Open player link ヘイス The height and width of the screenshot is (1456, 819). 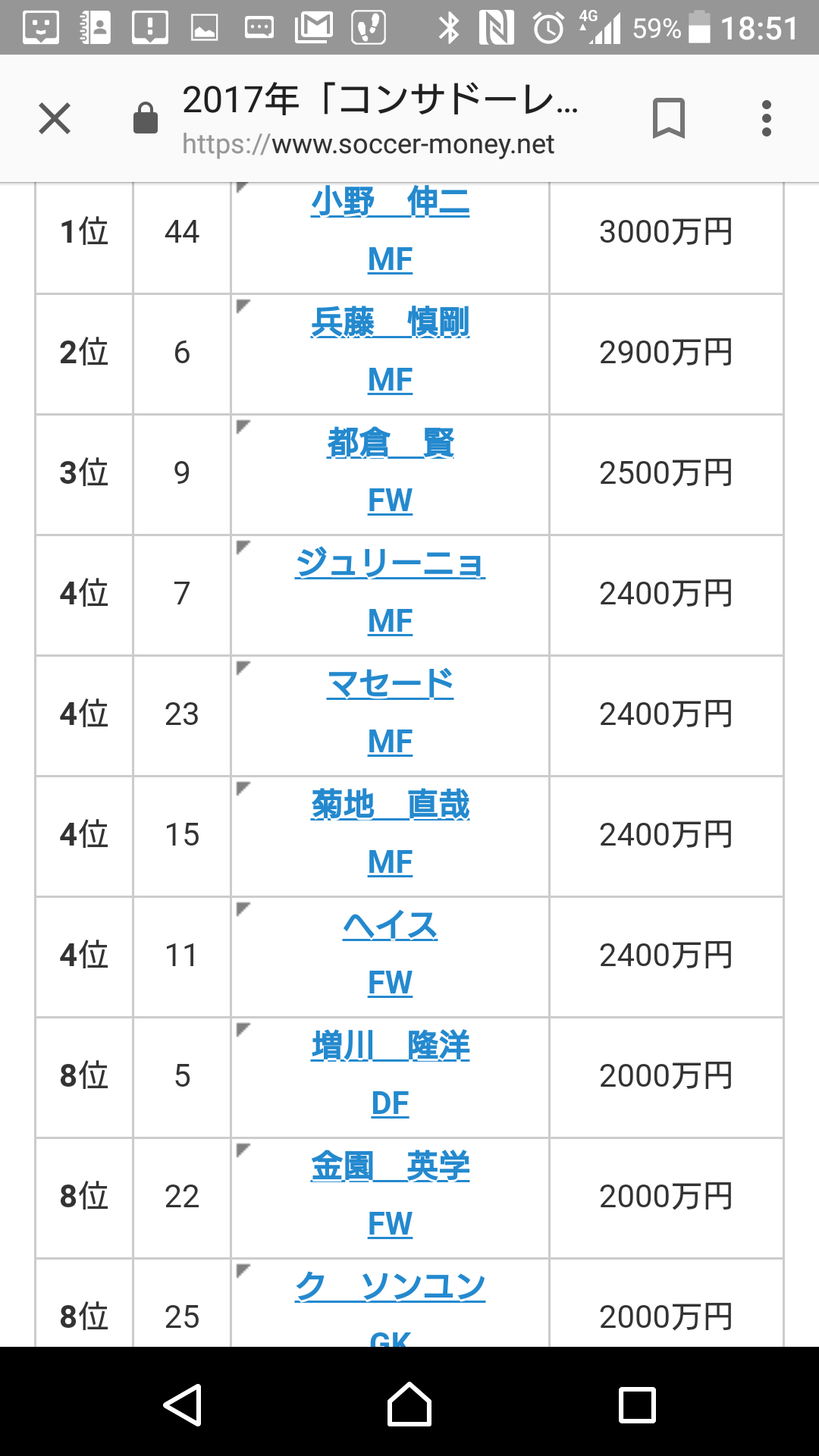(x=390, y=925)
